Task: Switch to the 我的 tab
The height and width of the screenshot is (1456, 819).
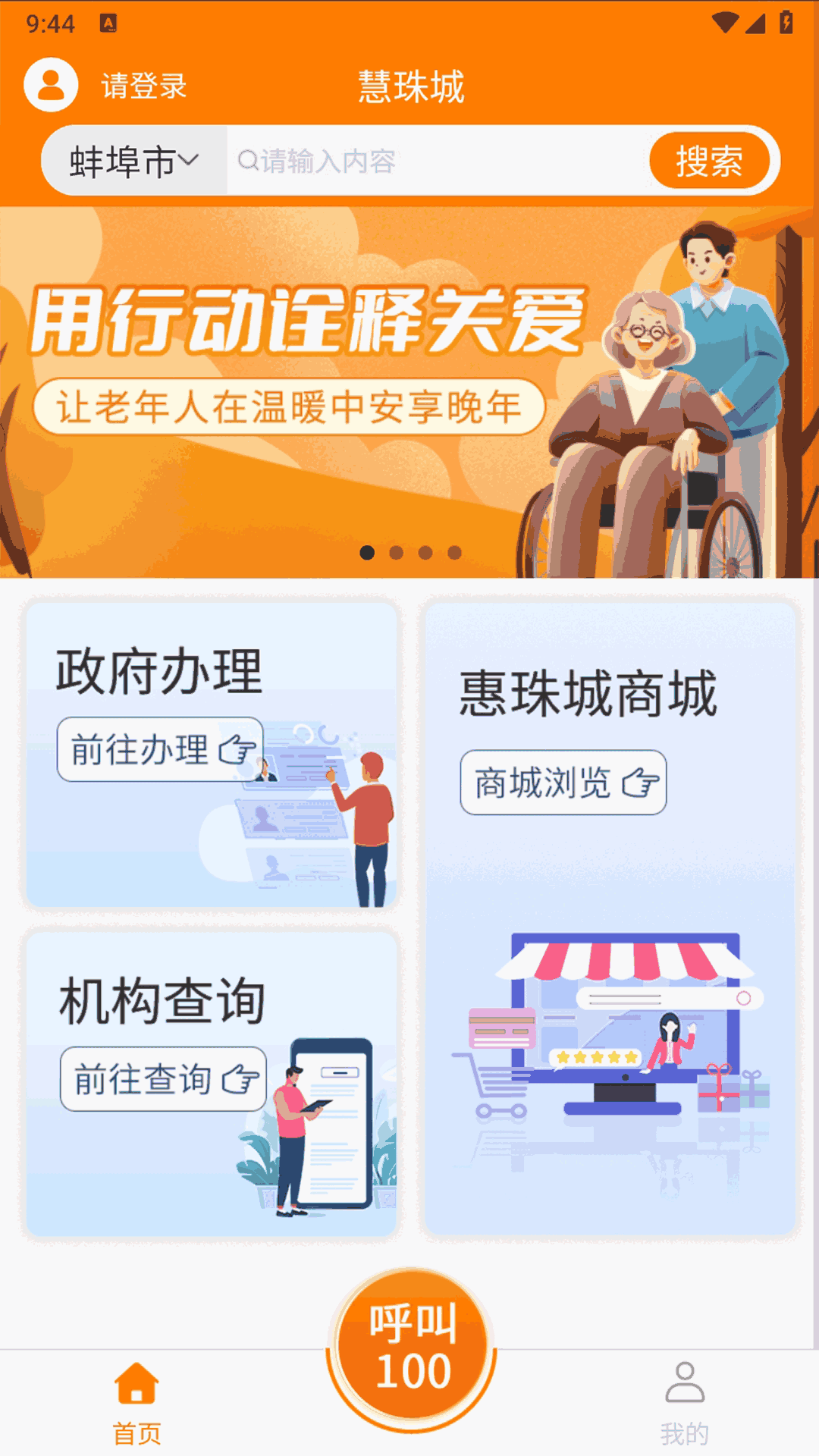Action: [x=685, y=1403]
